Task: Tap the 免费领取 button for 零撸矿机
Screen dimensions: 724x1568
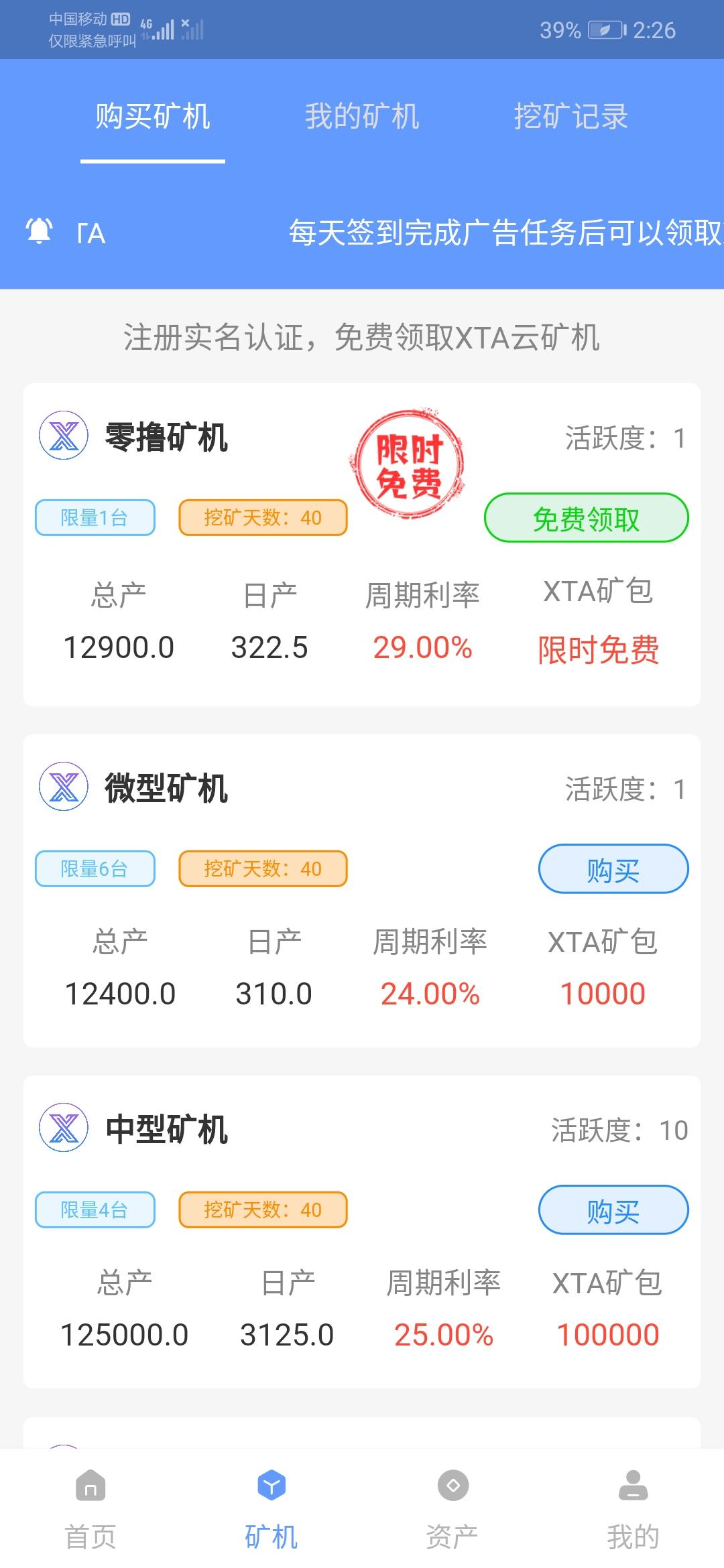Action: pyautogui.click(x=585, y=517)
